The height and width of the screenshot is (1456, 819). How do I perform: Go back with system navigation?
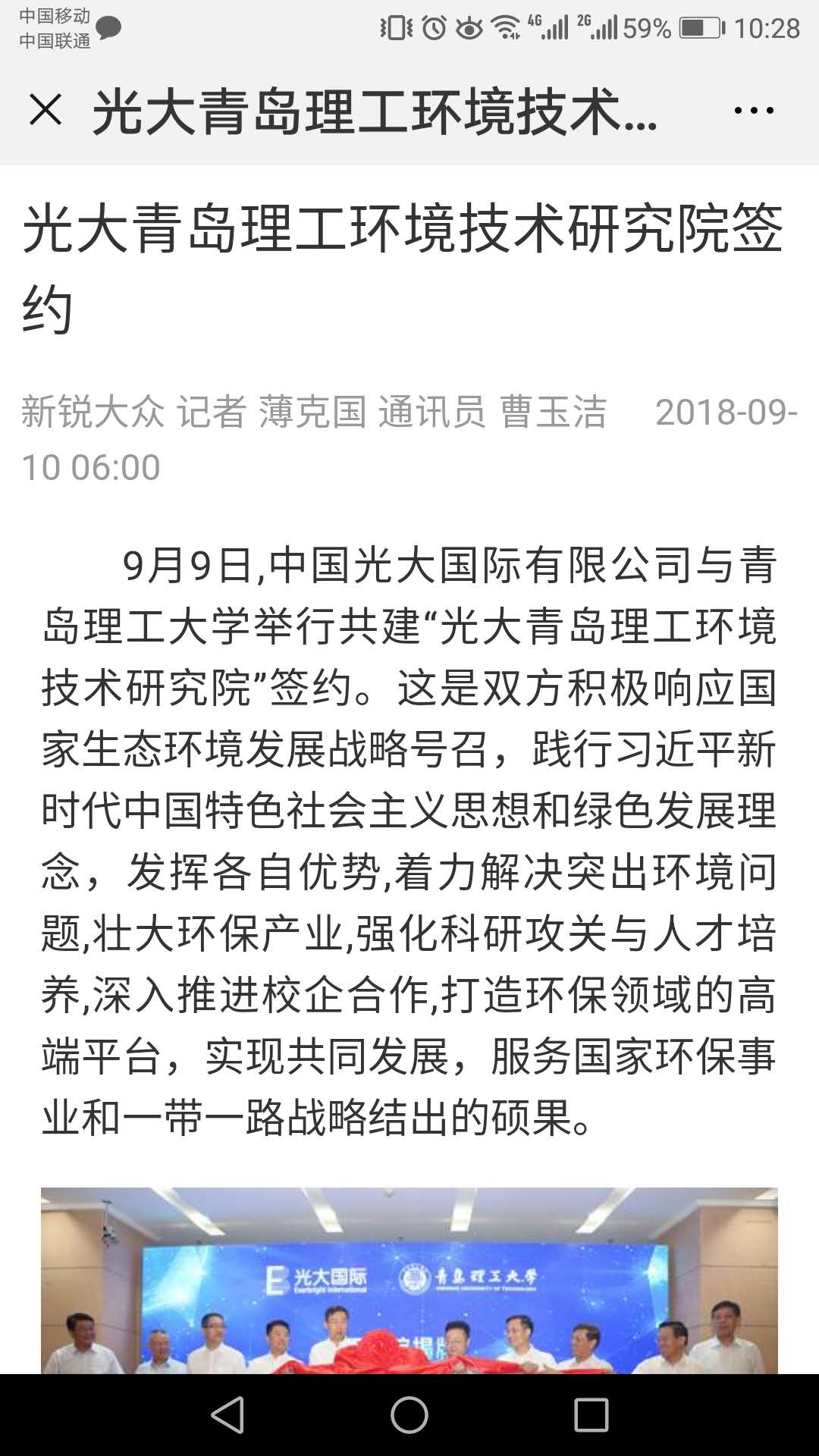point(227,1415)
